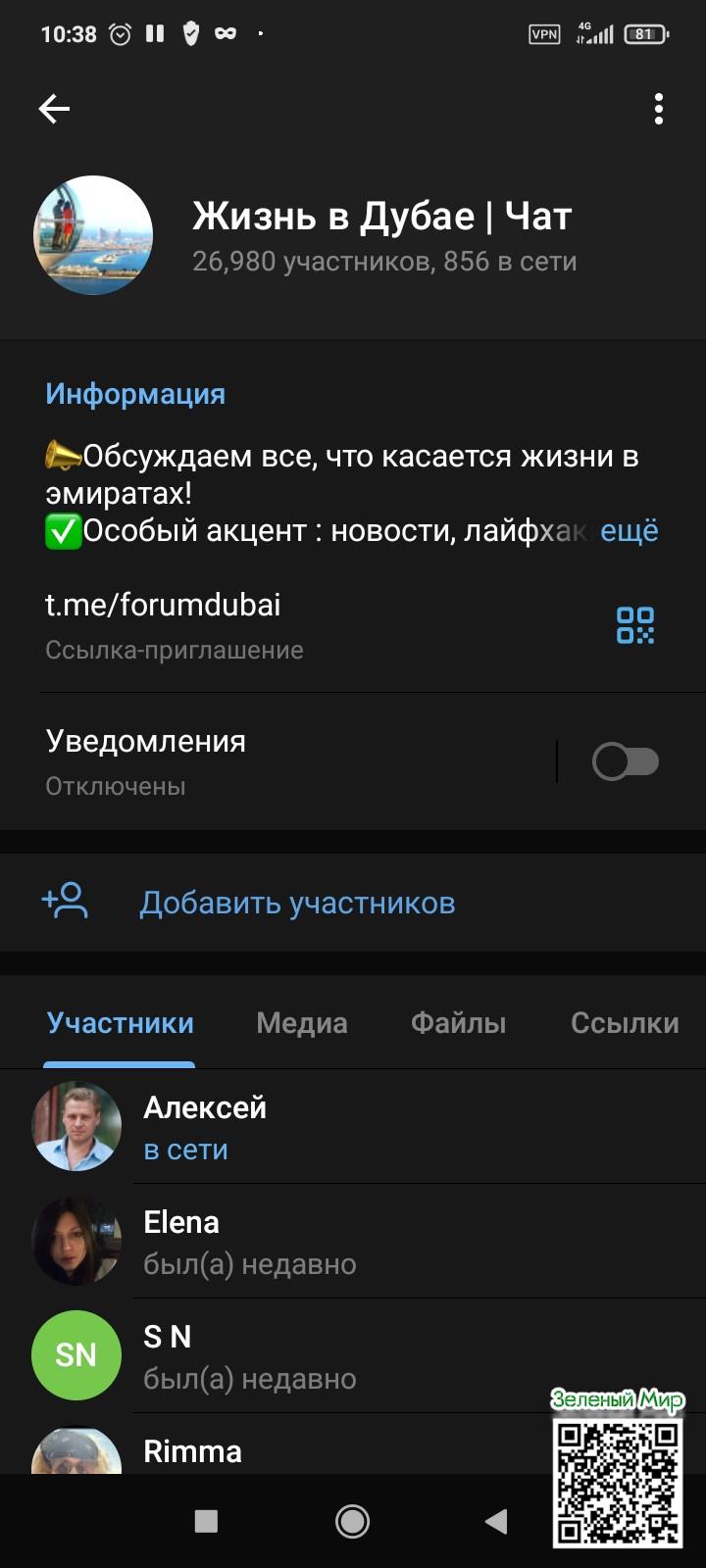Switch to the Файлы tab
The height and width of the screenshot is (1568, 706).
click(458, 1022)
